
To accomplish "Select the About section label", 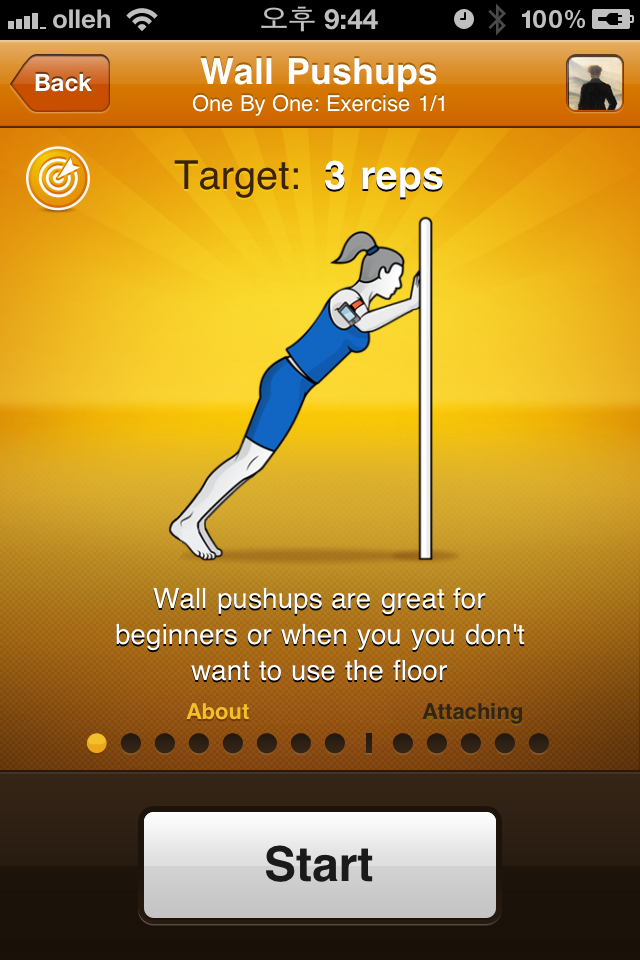I will [218, 712].
